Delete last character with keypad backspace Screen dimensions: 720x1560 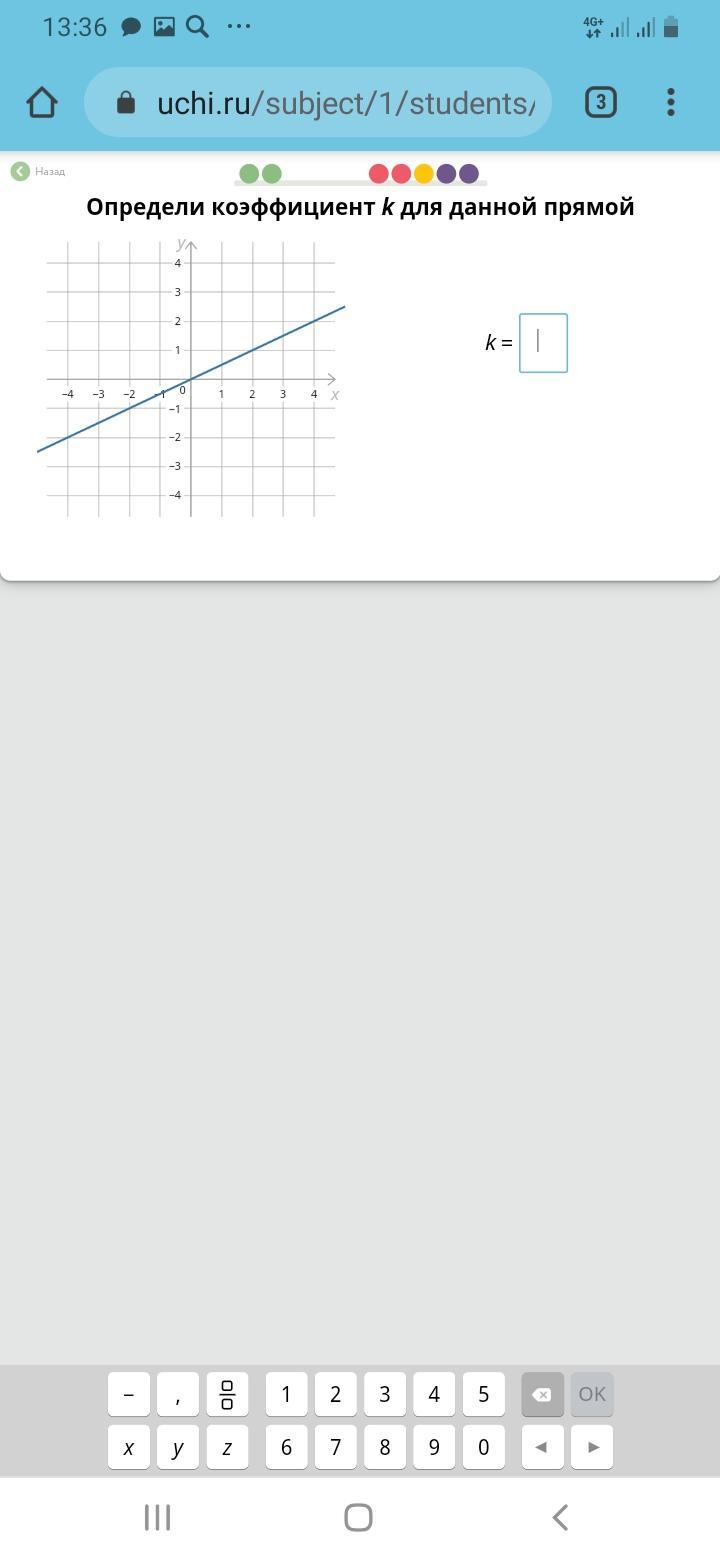click(x=542, y=1394)
